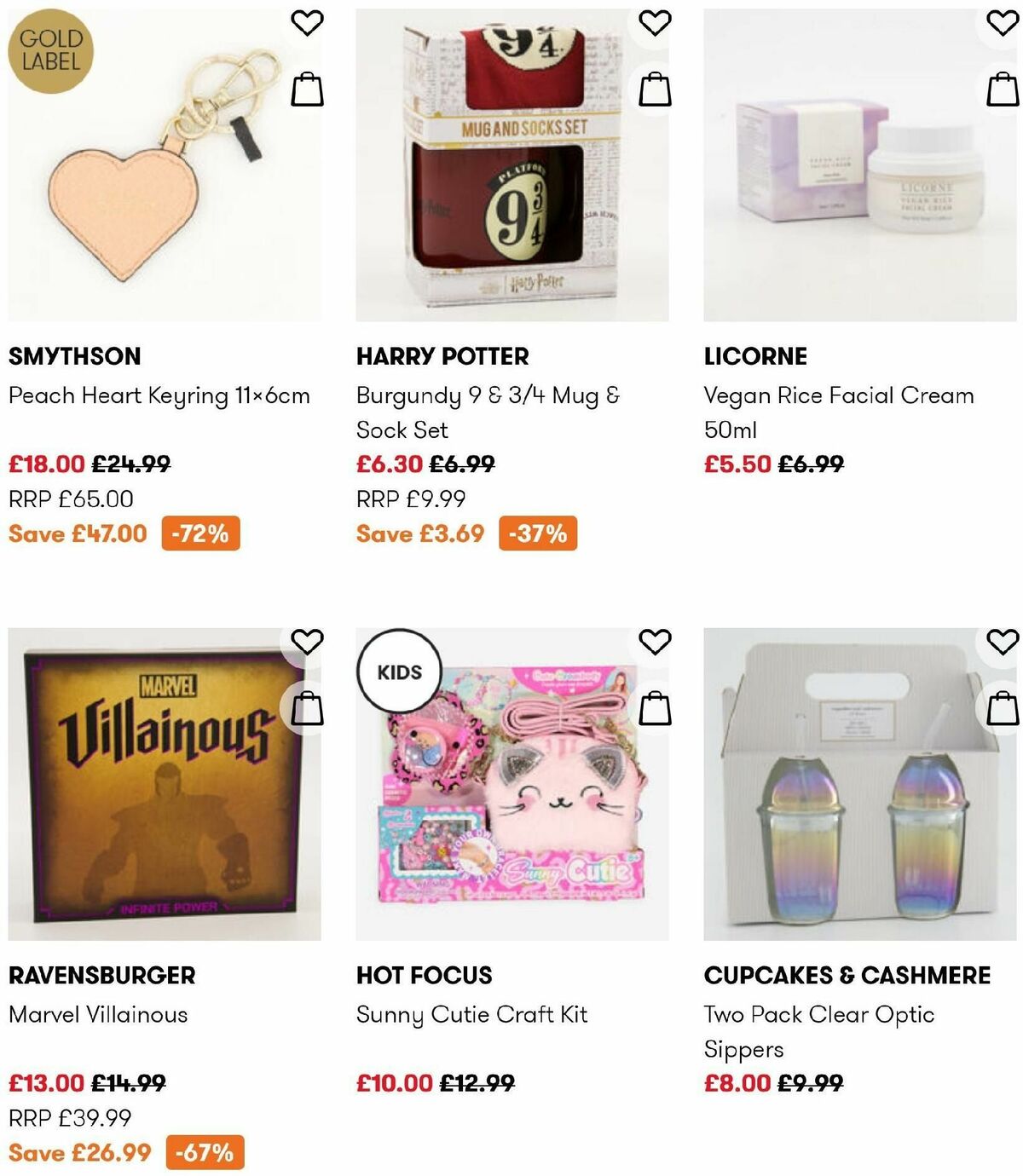Image resolution: width=1023 pixels, height=1176 pixels.
Task: Click the heart icon on Sunny Cutie Craft Kit
Action: 652,637
